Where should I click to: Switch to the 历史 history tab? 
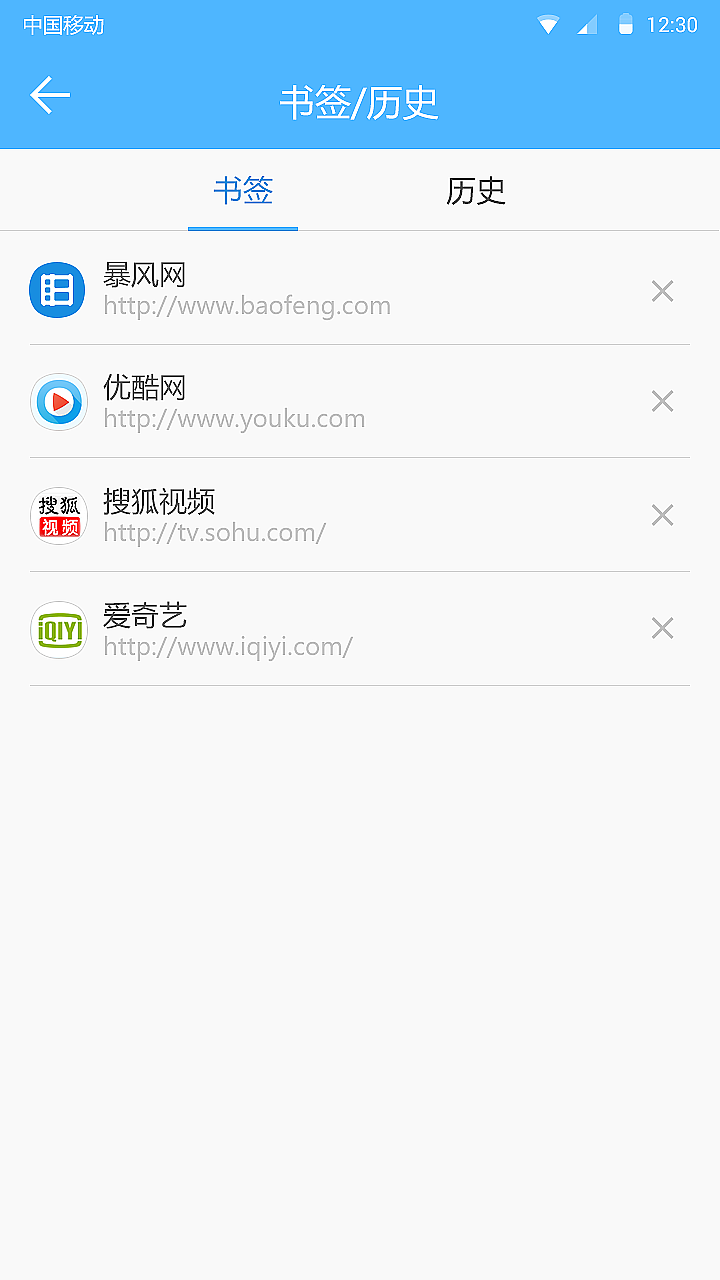pyautogui.click(x=475, y=190)
